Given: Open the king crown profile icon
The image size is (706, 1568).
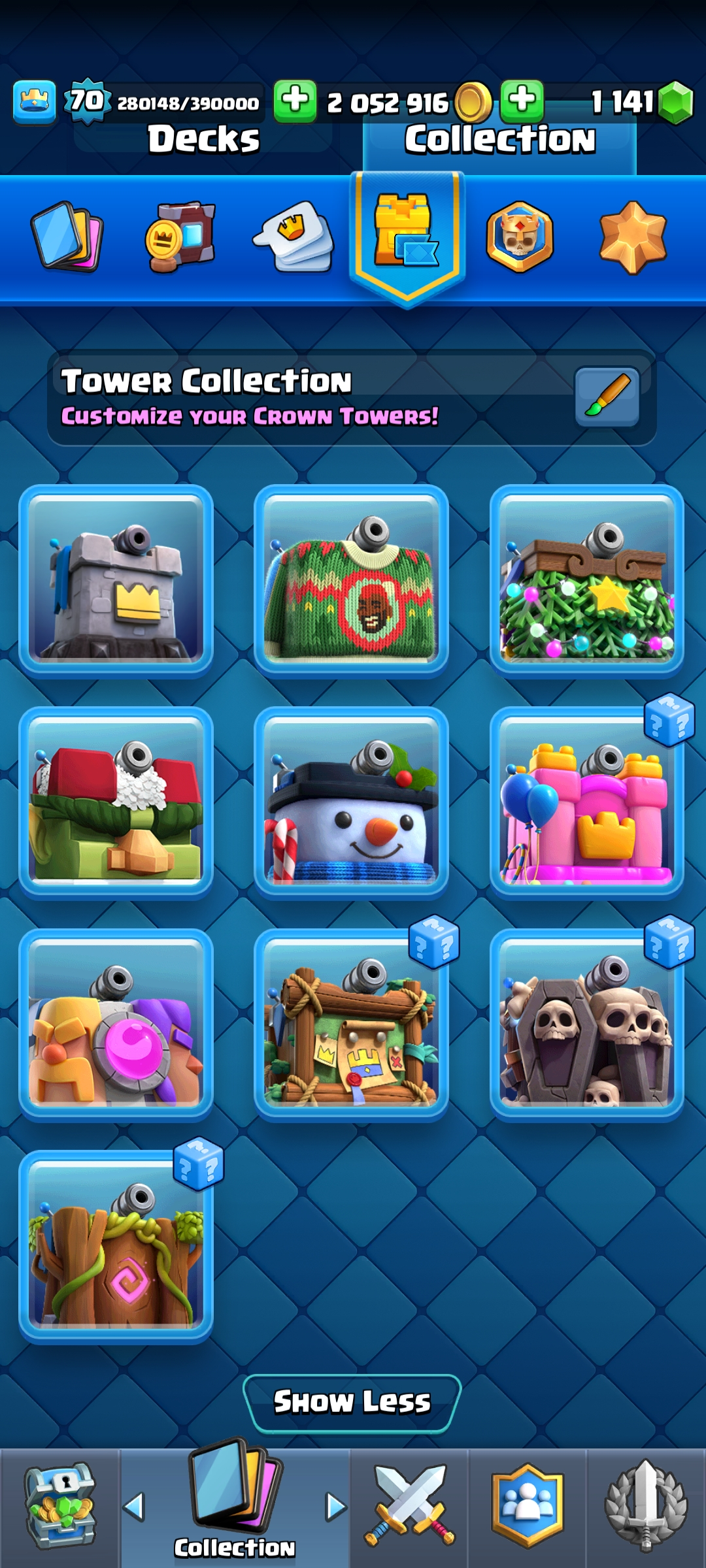Looking at the screenshot, I should point(34,102).
